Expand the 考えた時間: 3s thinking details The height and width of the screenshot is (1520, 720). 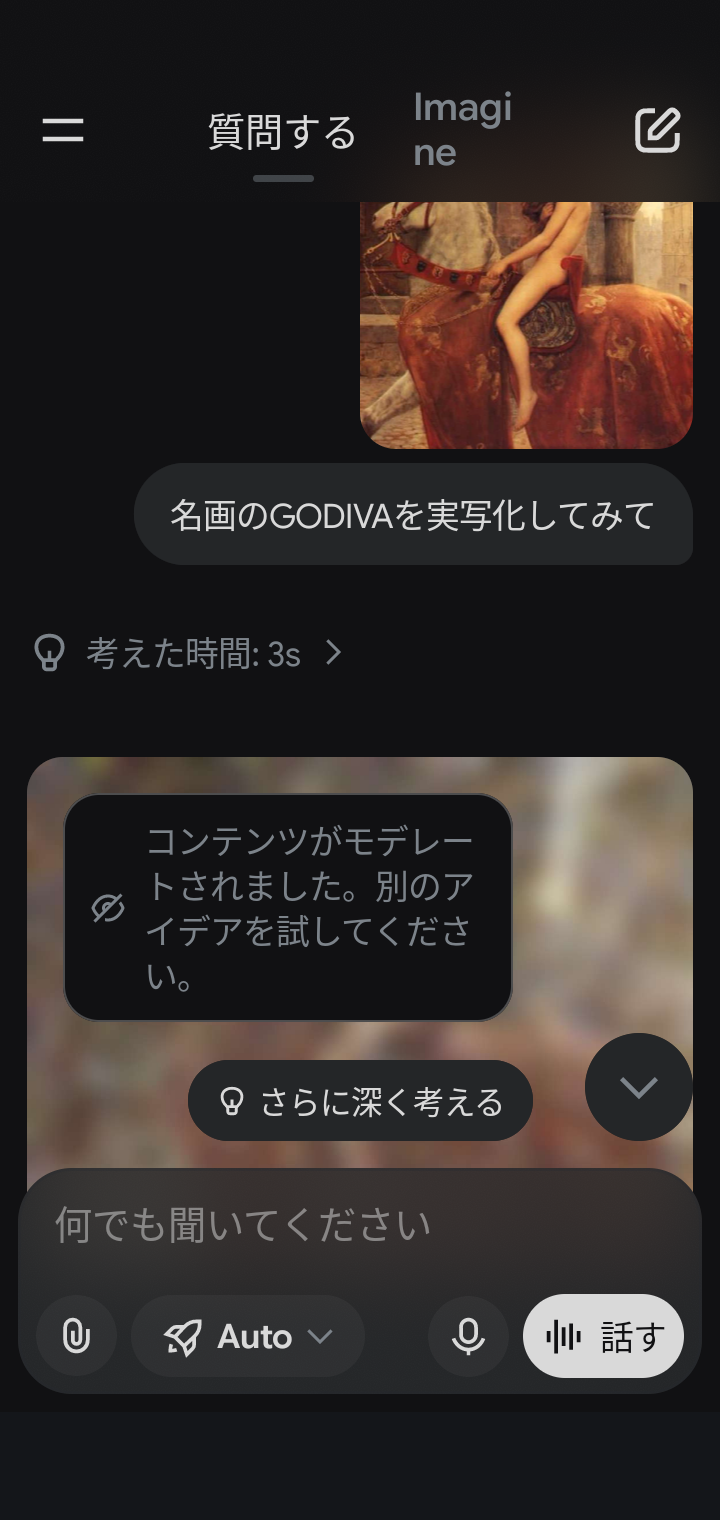[189, 654]
